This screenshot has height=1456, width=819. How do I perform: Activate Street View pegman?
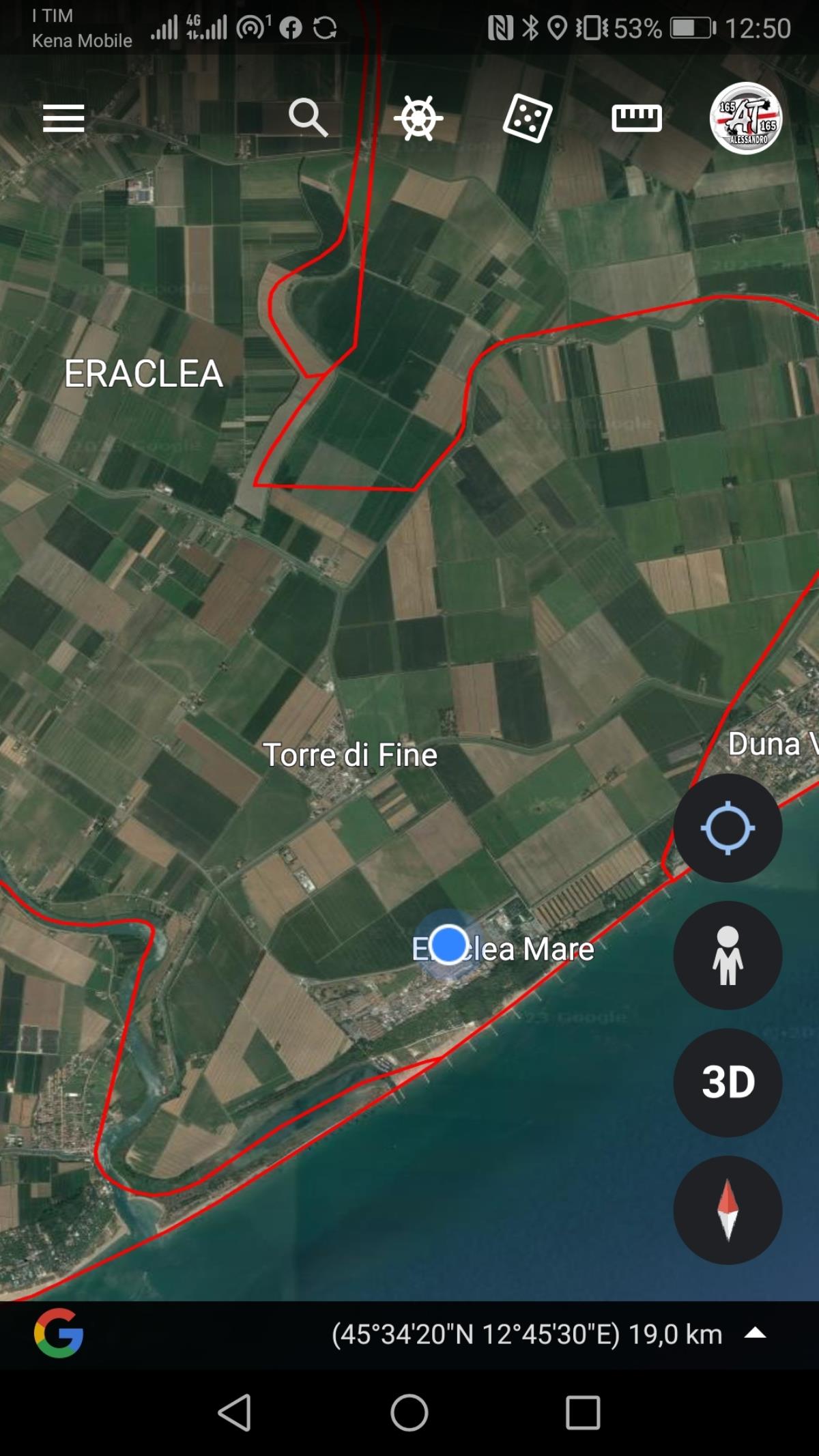(728, 955)
